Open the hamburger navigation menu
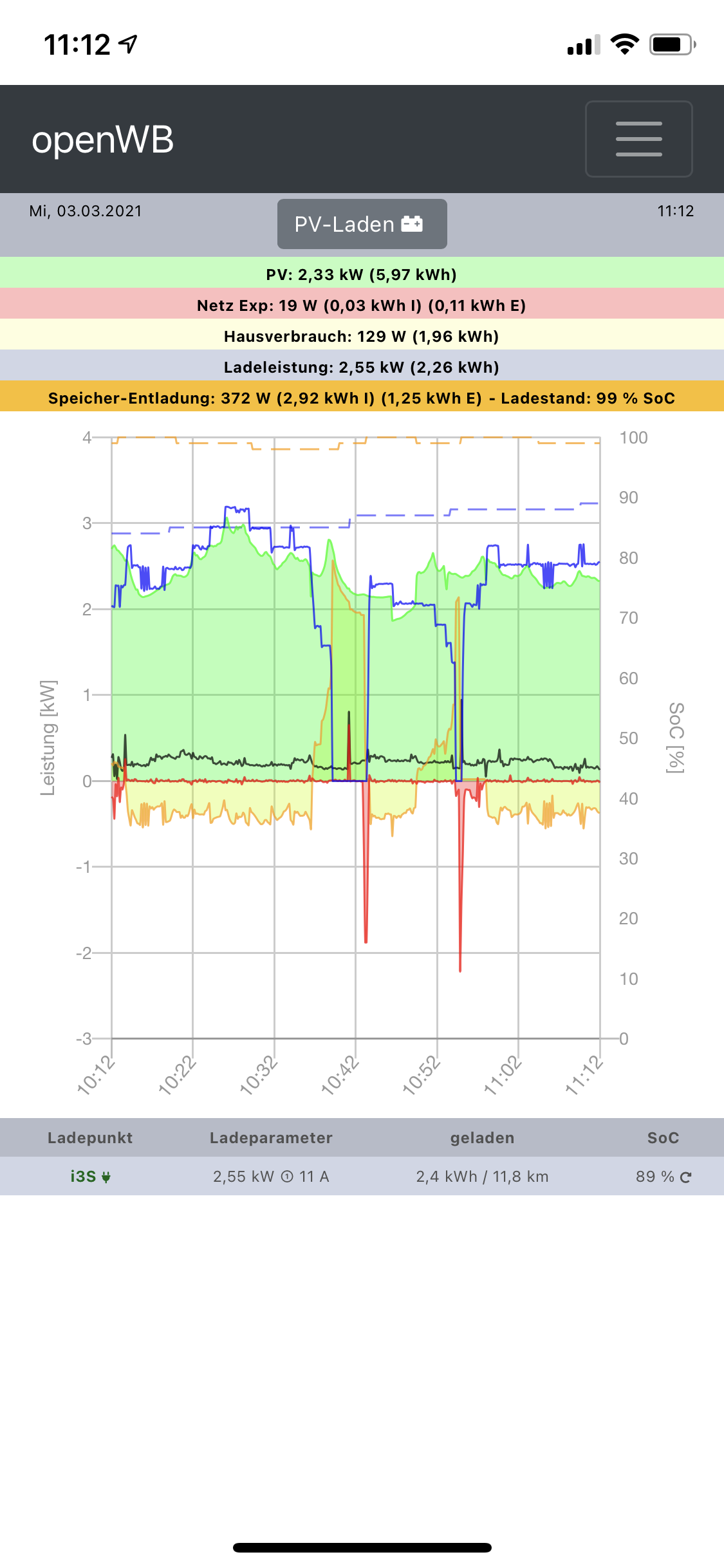 [638, 138]
